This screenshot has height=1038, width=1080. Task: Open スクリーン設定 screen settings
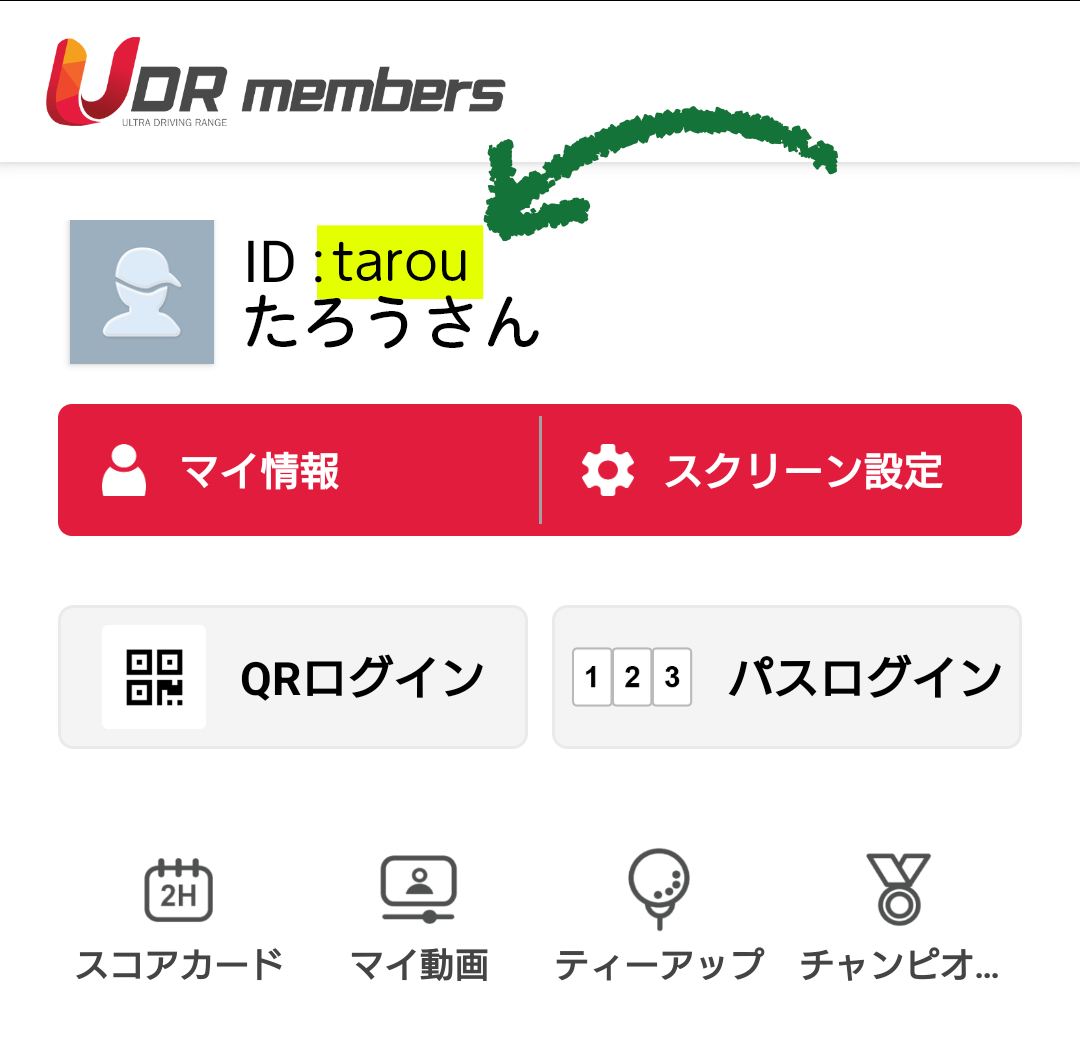pyautogui.click(x=781, y=470)
